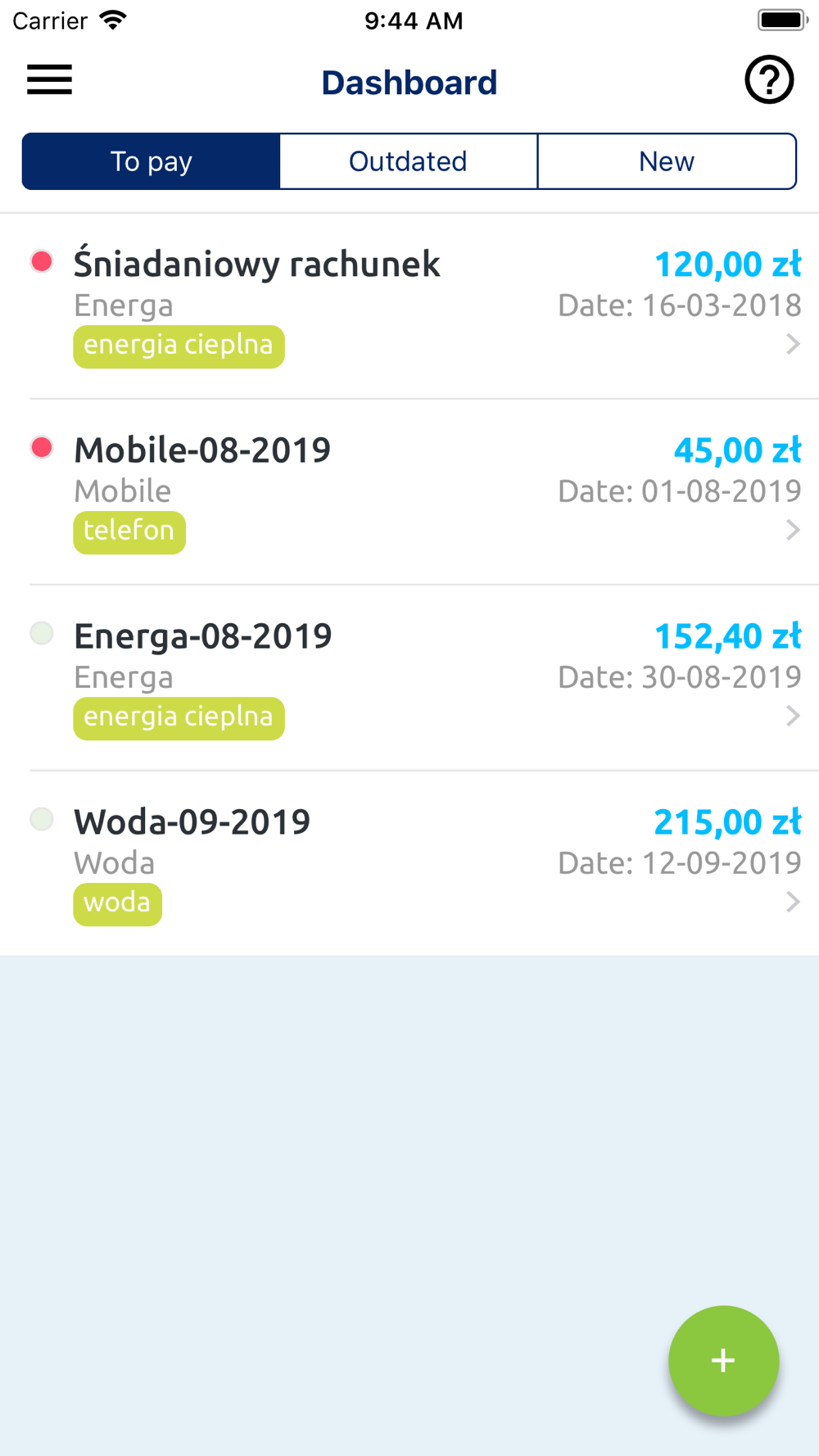Screen dimensions: 819x1456
Task: Open the help question mark icon
Action: pos(769,79)
